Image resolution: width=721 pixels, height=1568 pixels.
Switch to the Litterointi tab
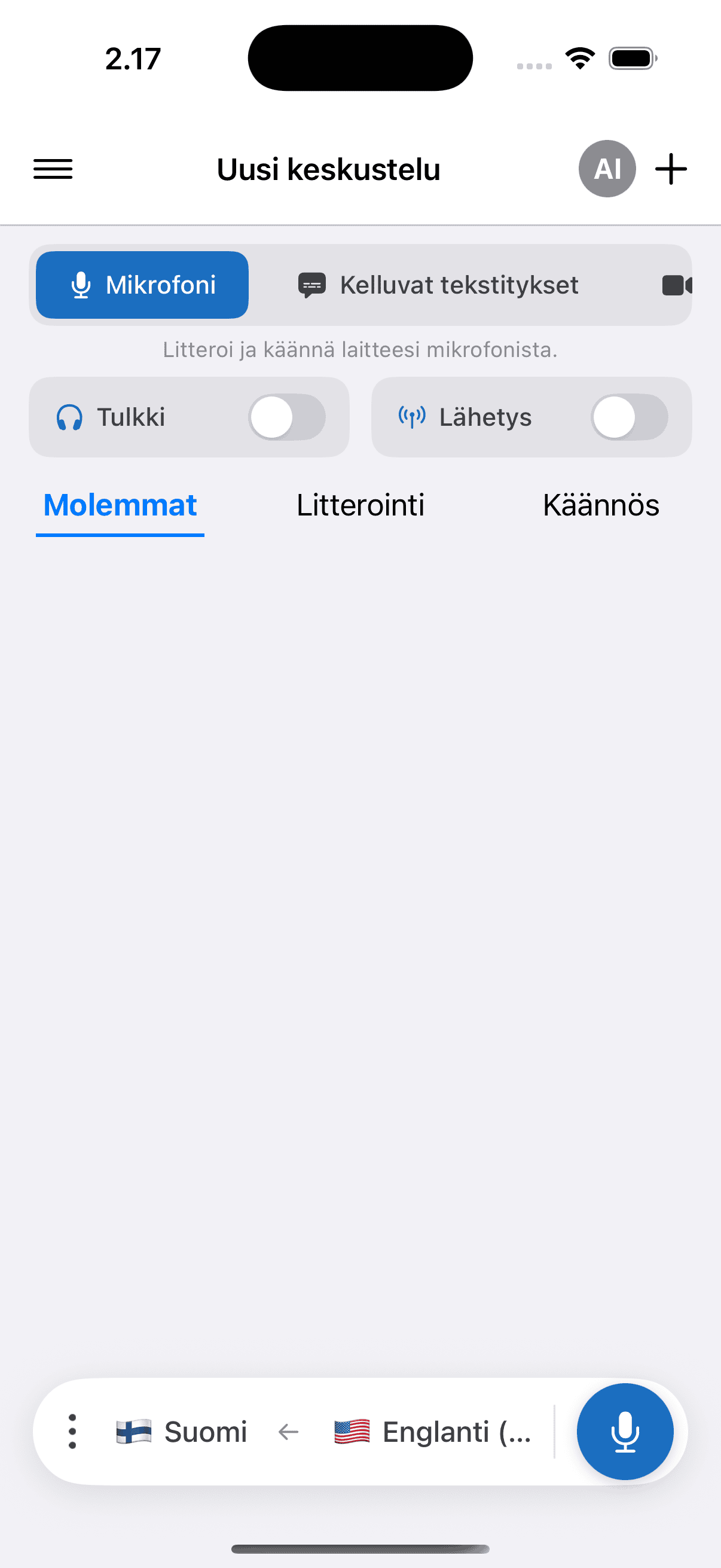tap(360, 506)
